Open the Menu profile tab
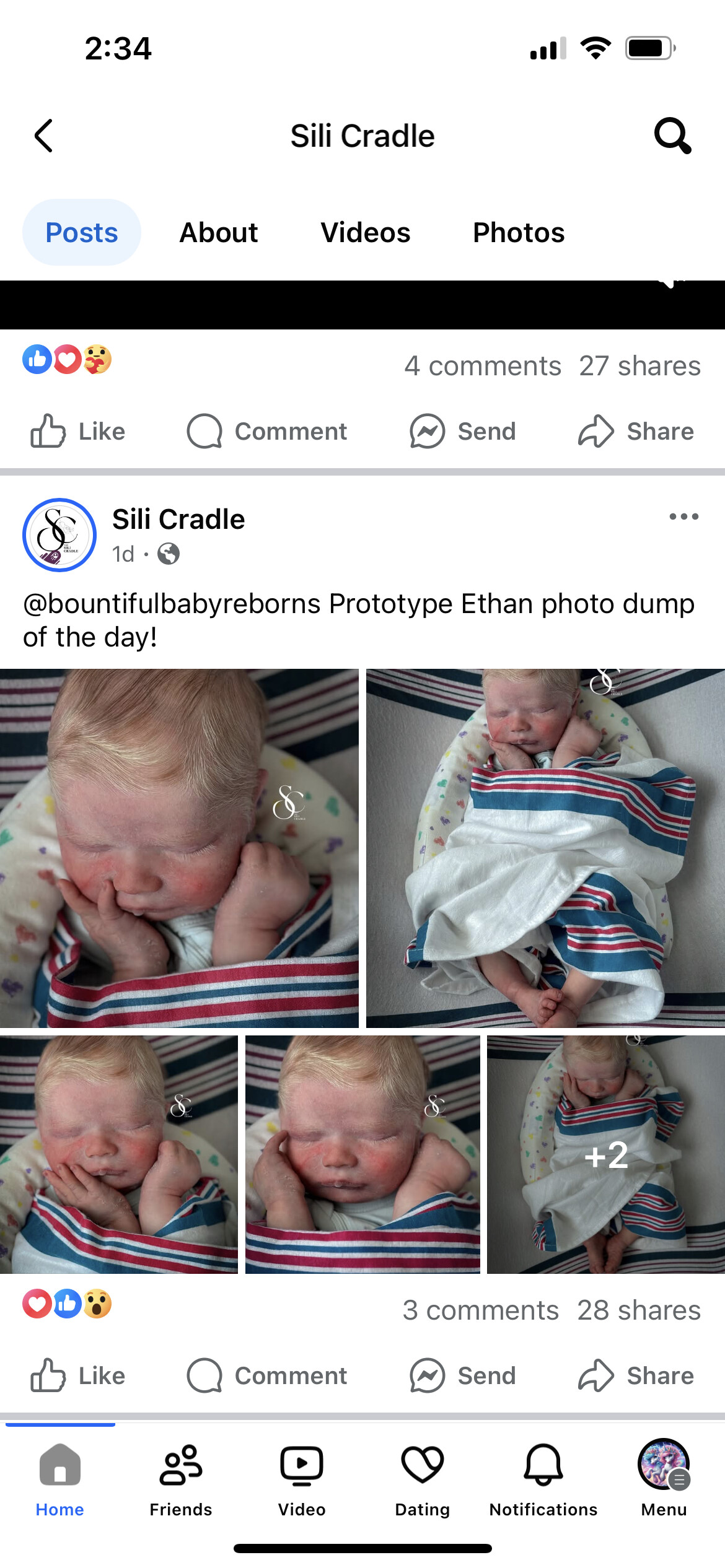 664,1481
